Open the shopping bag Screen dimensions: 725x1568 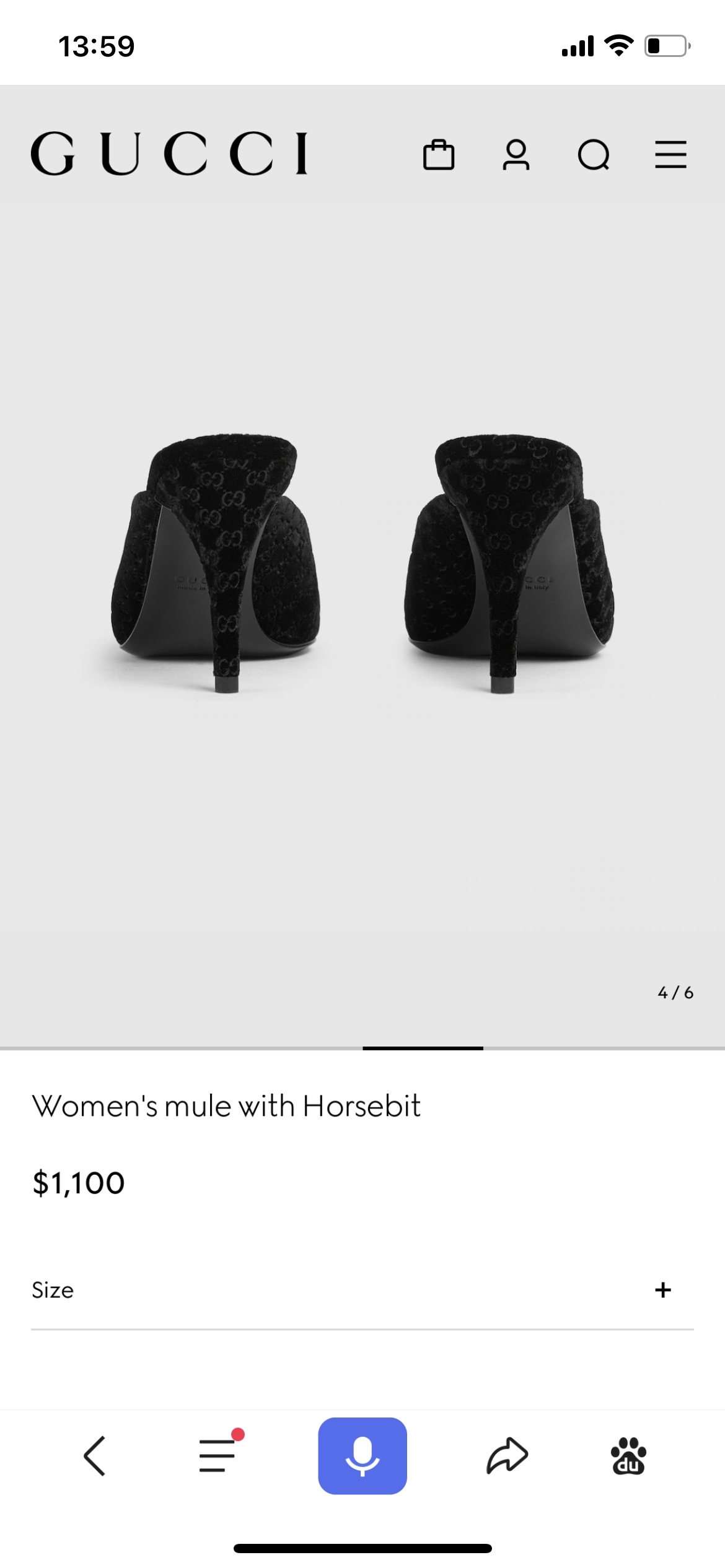click(438, 155)
